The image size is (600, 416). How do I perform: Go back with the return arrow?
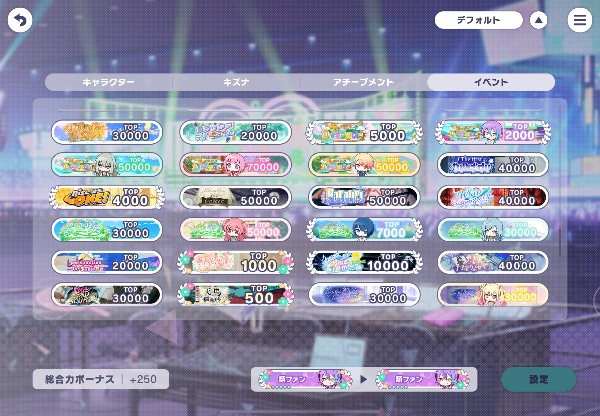coord(20,20)
